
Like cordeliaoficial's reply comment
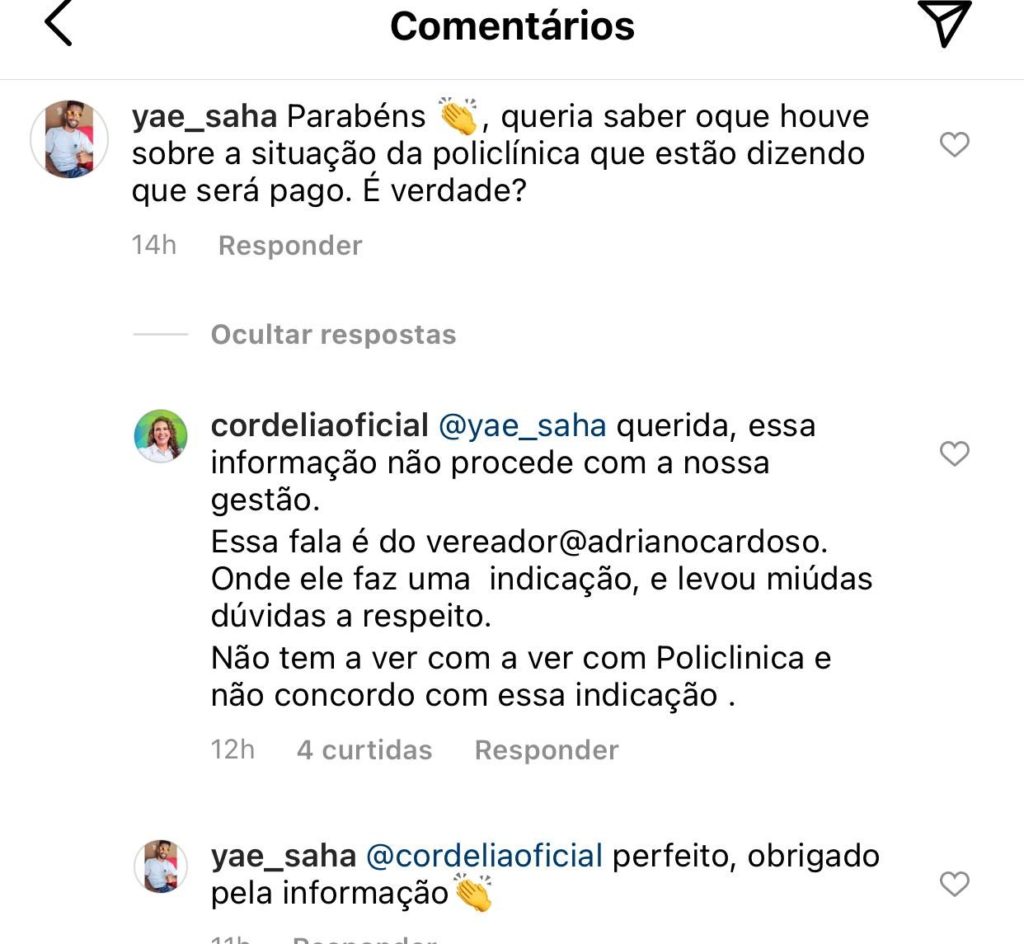[x=955, y=455]
